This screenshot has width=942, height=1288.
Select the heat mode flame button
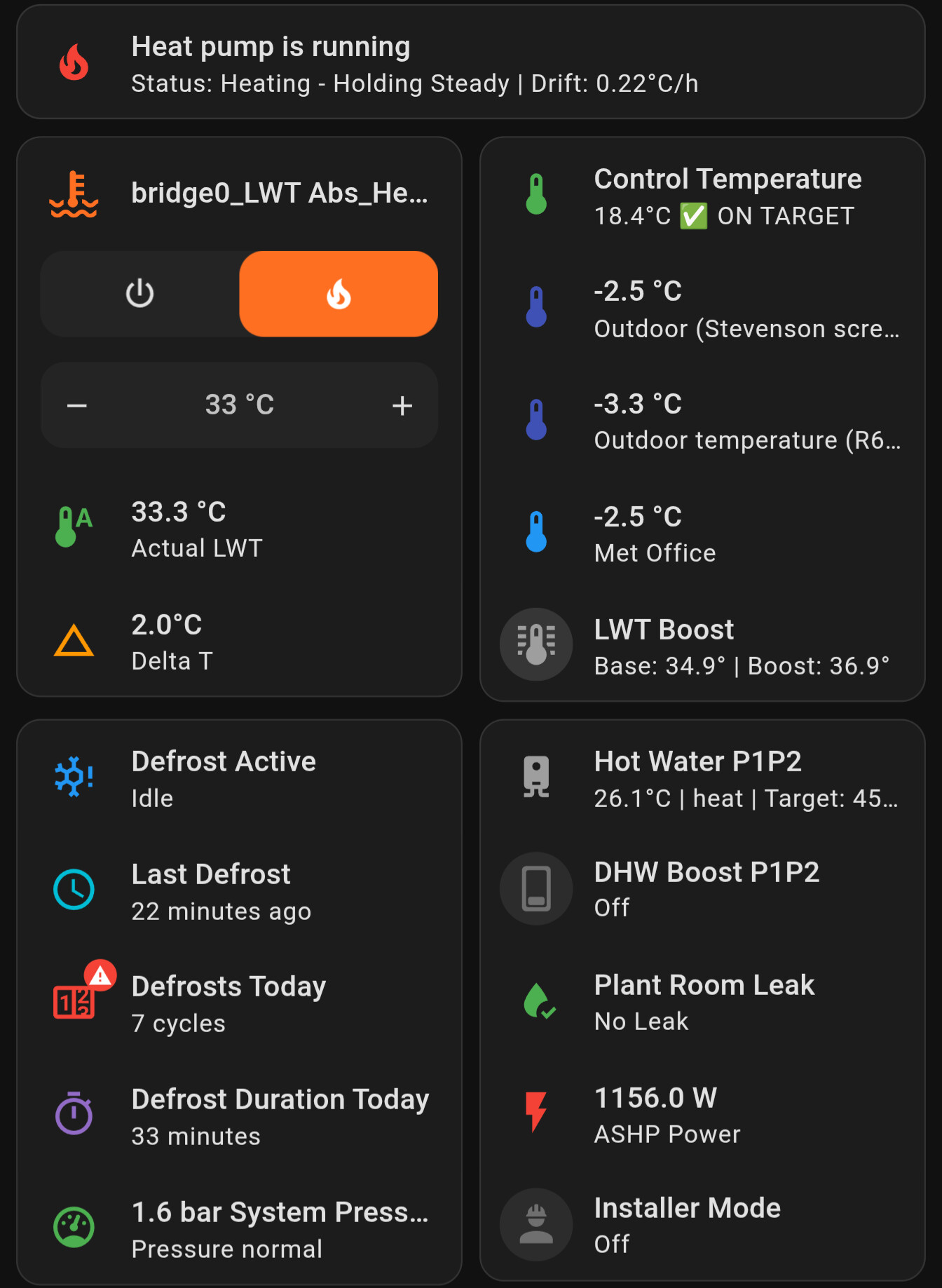coord(339,294)
